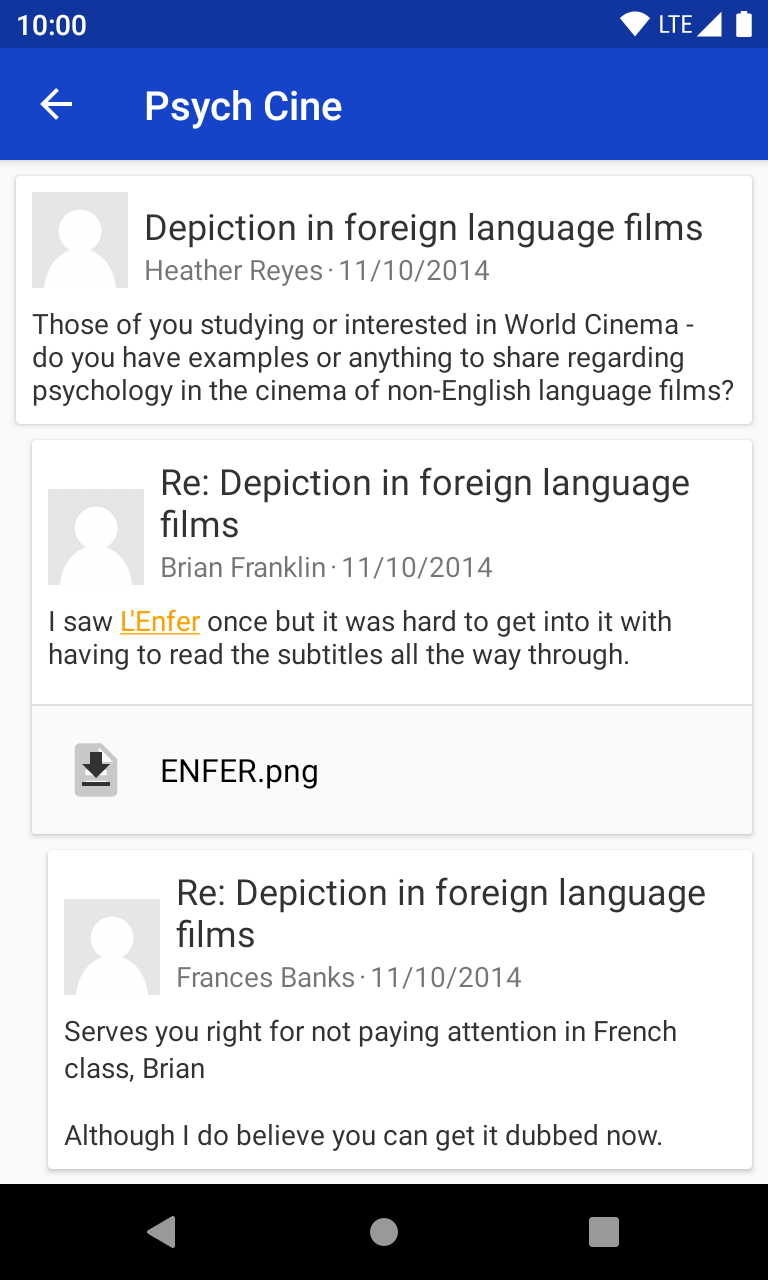Open the recent apps overview
This screenshot has height=1280, width=768.
coord(604,1232)
